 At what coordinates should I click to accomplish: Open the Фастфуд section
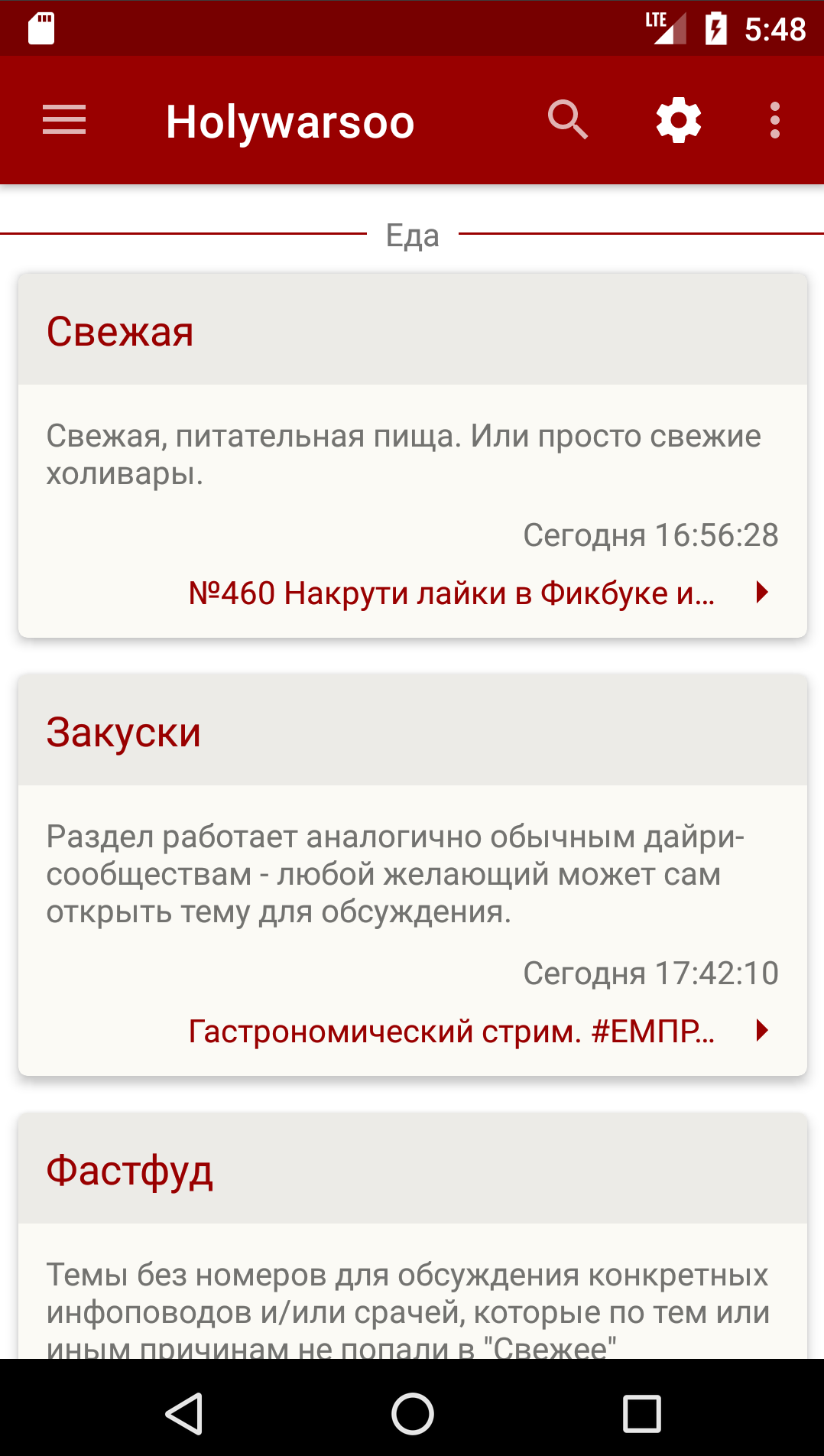(129, 1171)
